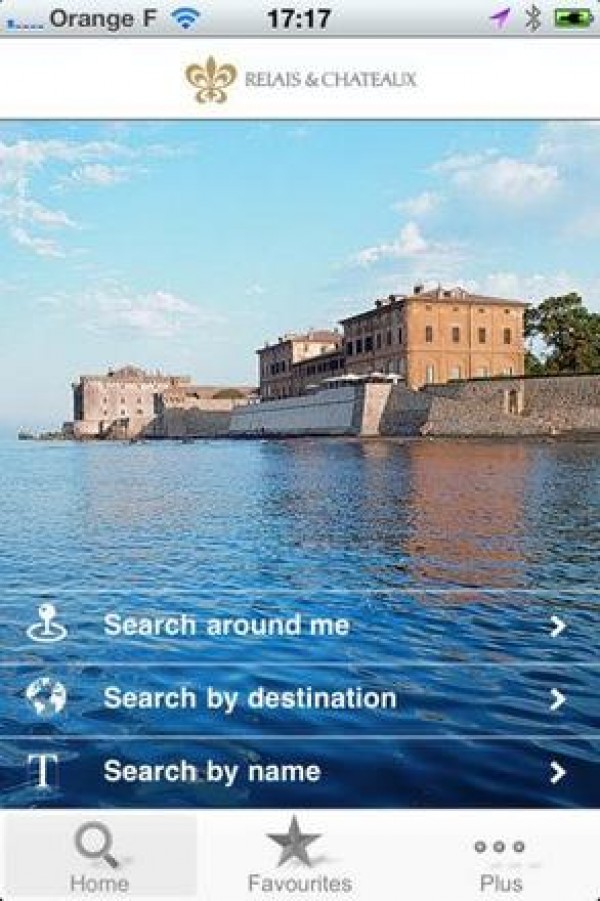Select Search by destination
The height and width of the screenshot is (901, 600).
point(300,698)
